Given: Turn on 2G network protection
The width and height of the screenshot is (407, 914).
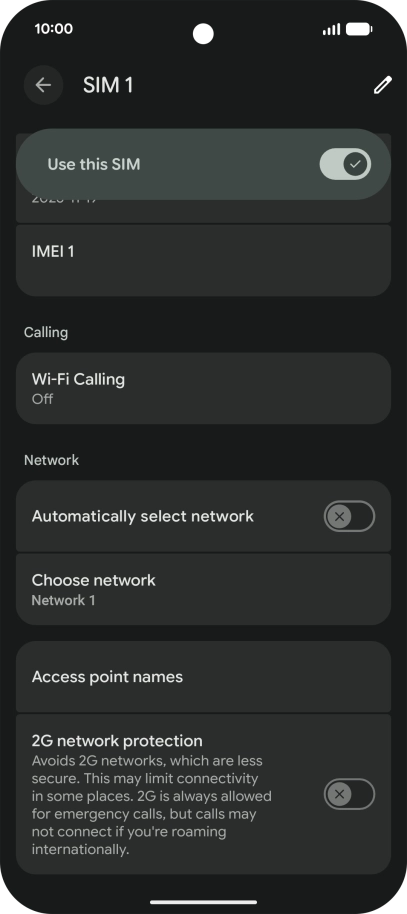Looking at the screenshot, I should pos(349,794).
